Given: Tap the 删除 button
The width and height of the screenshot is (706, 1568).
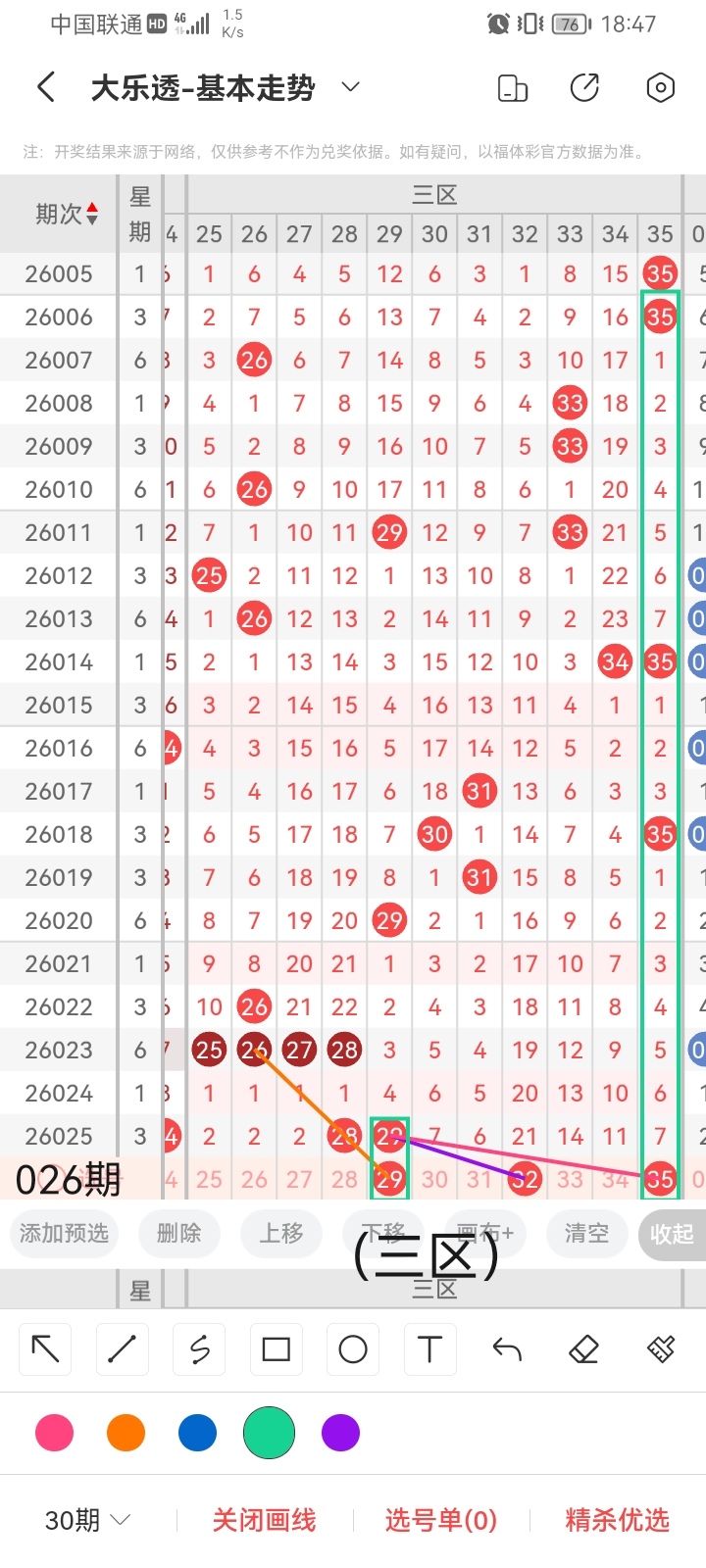Looking at the screenshot, I should 178,1233.
